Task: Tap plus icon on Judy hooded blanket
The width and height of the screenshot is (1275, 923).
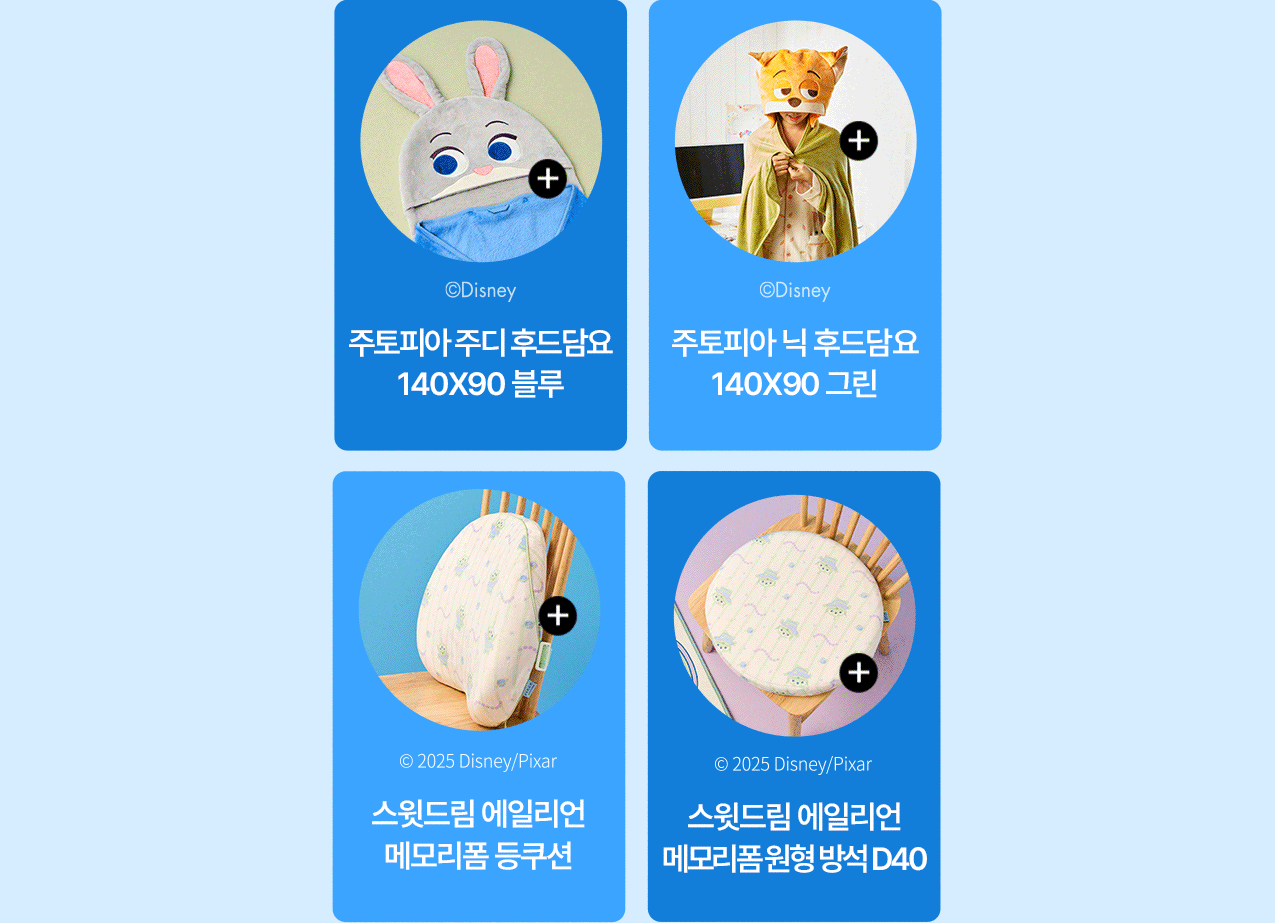Action: pyautogui.click(x=547, y=180)
